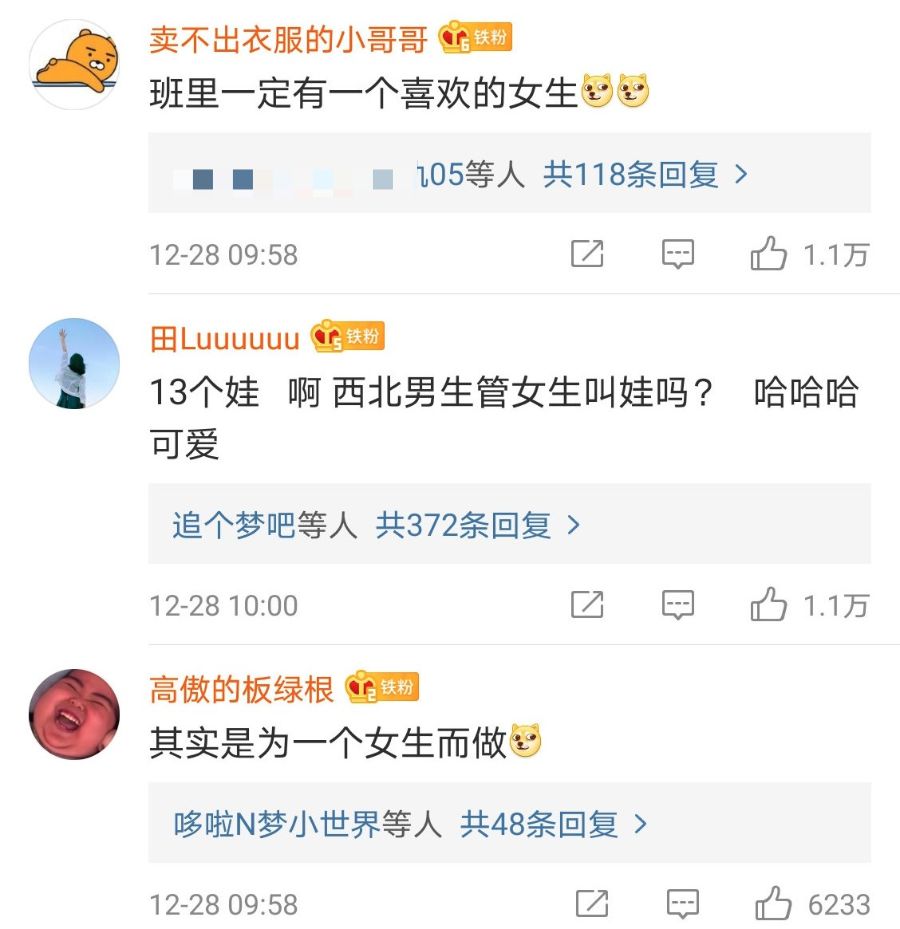Like the comment by 卖不出衣服的小哥哥
The width and height of the screenshot is (900, 929).
click(x=768, y=254)
